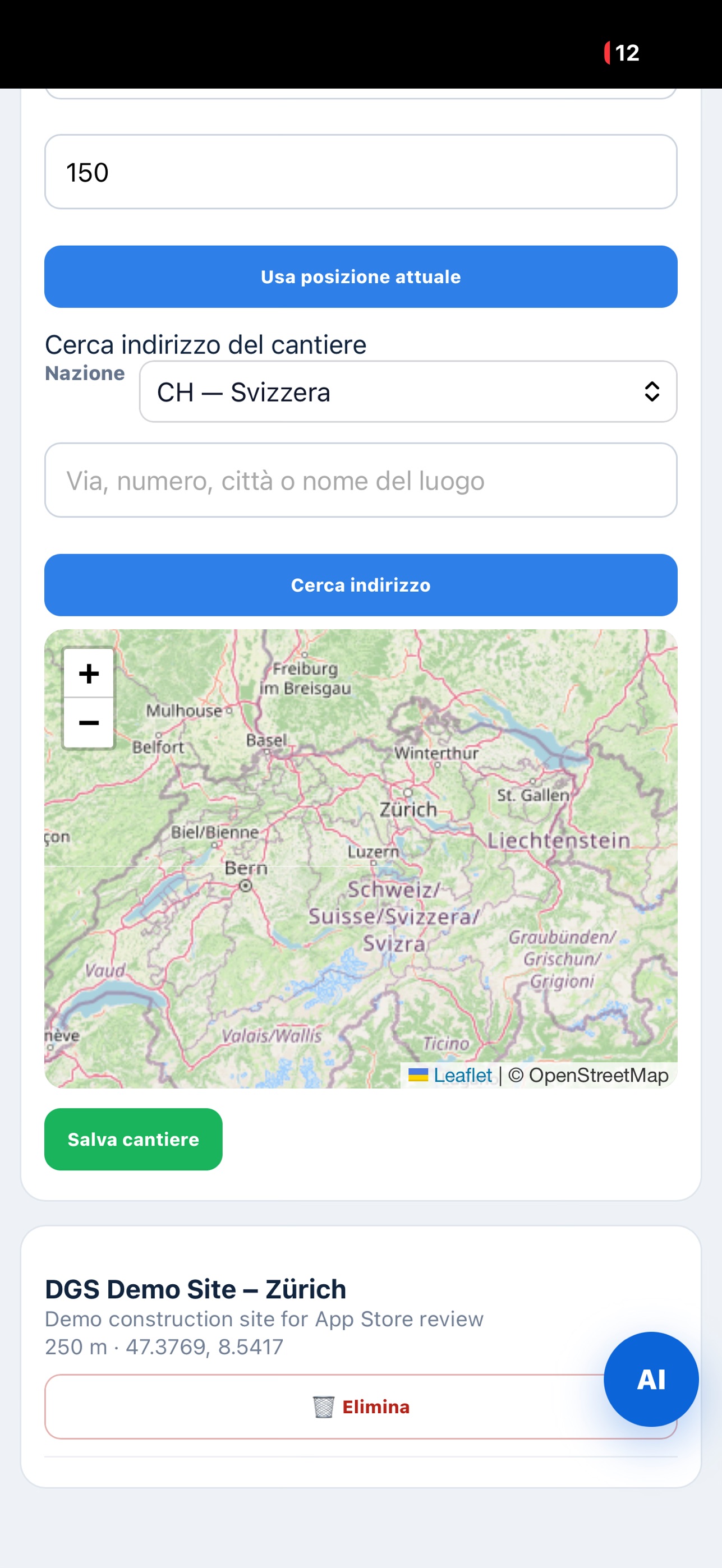Open the AI assistant floating button
The image size is (722, 1568).
pyautogui.click(x=651, y=1380)
